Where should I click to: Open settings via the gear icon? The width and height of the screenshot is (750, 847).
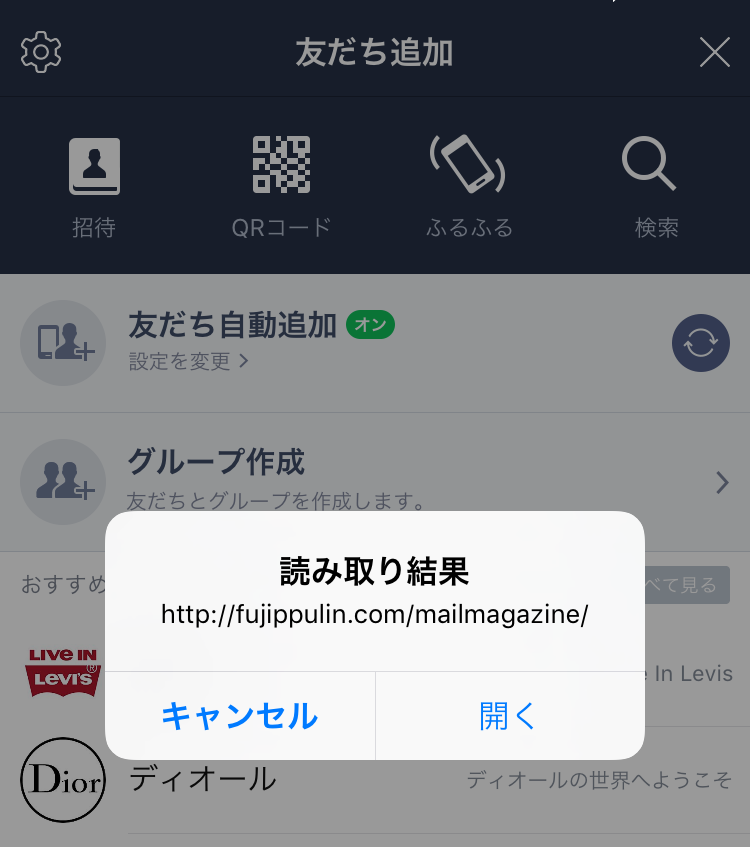42,52
